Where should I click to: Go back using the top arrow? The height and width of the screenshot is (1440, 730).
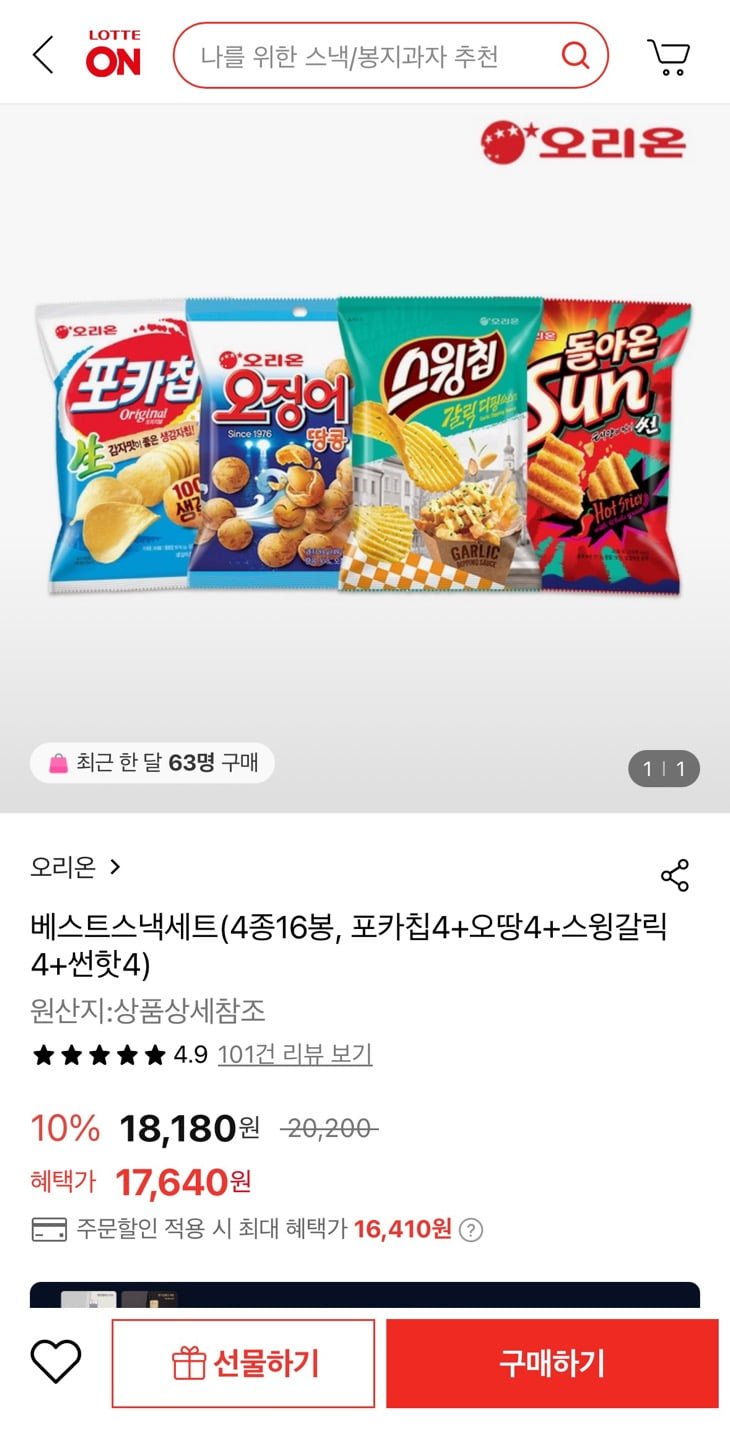(x=42, y=55)
